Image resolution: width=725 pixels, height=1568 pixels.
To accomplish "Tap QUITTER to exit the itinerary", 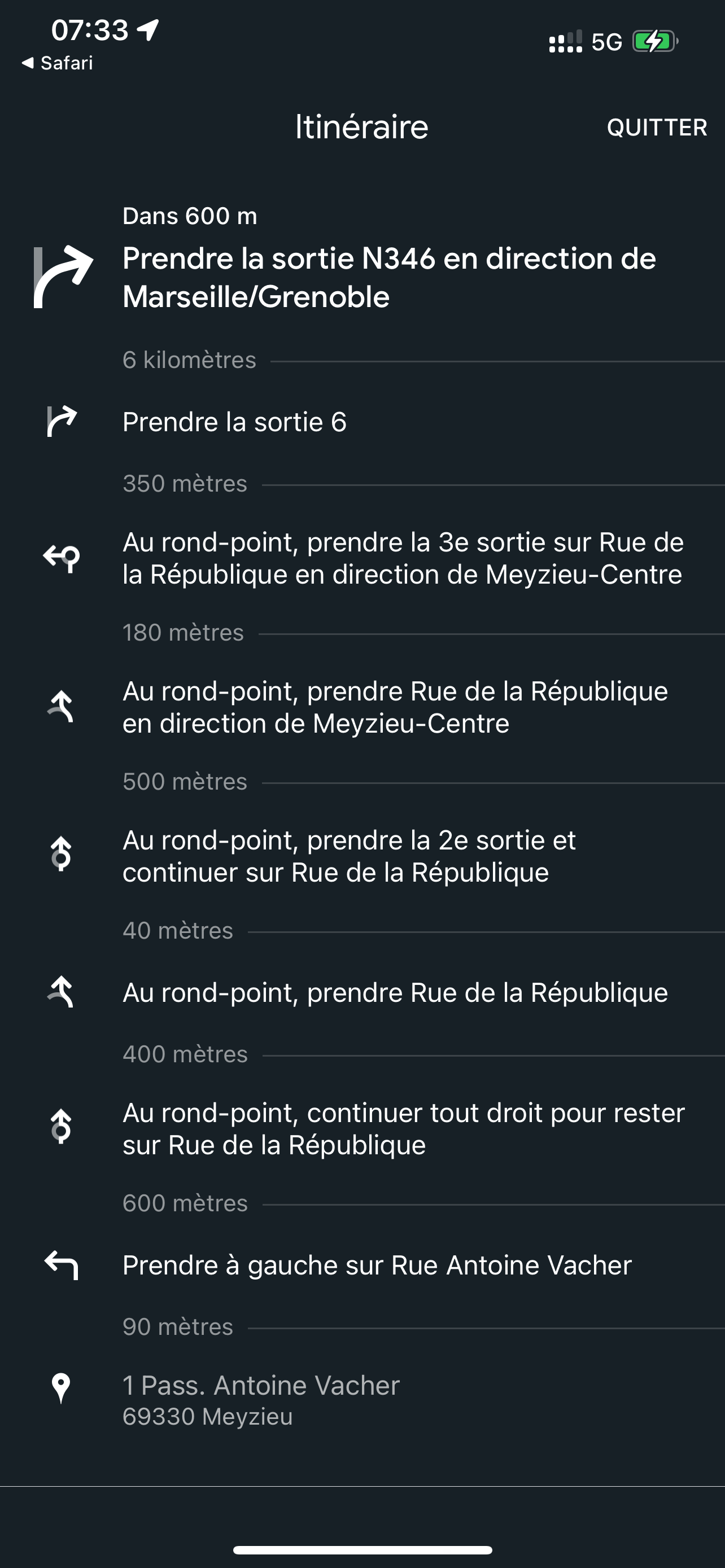I will click(657, 127).
